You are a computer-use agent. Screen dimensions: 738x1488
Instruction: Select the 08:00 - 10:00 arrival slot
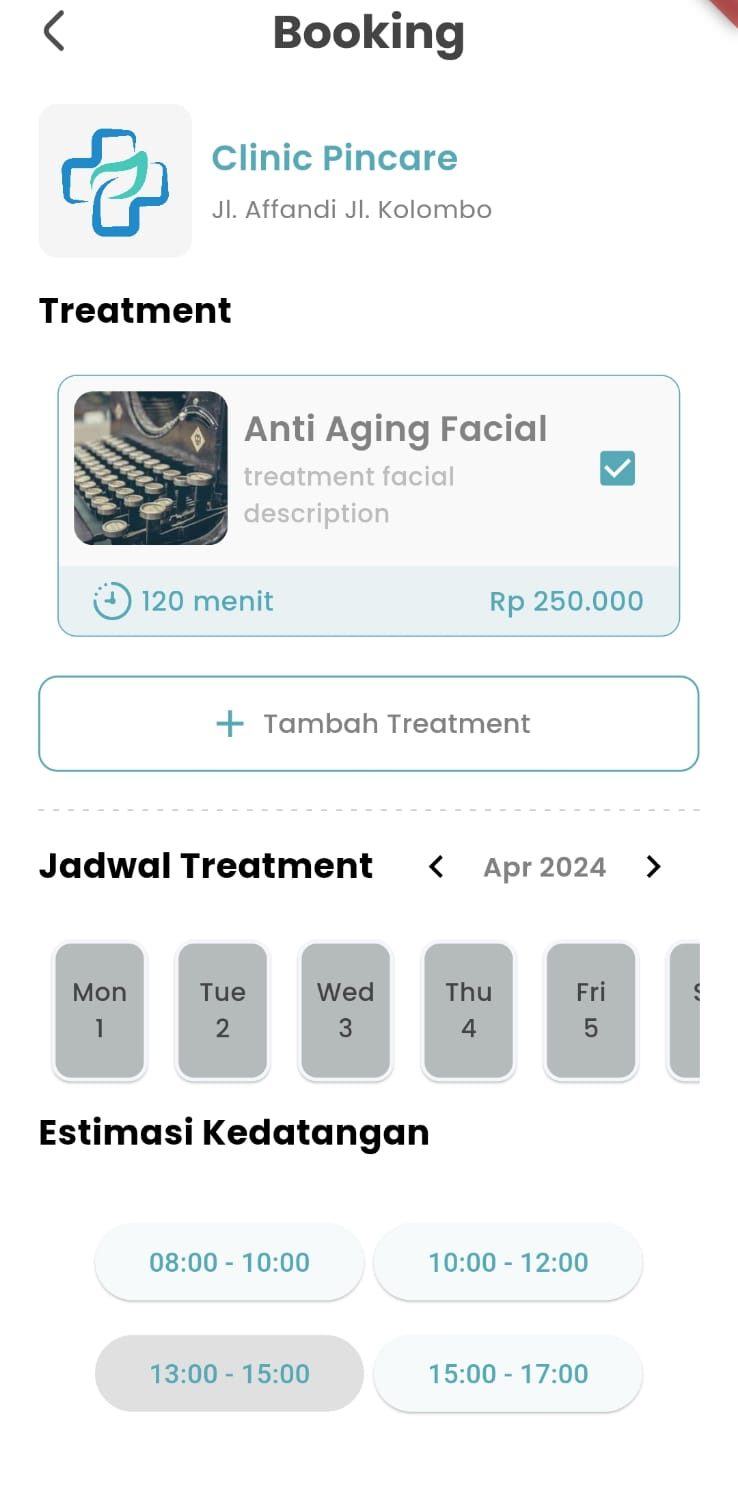[x=229, y=1262]
